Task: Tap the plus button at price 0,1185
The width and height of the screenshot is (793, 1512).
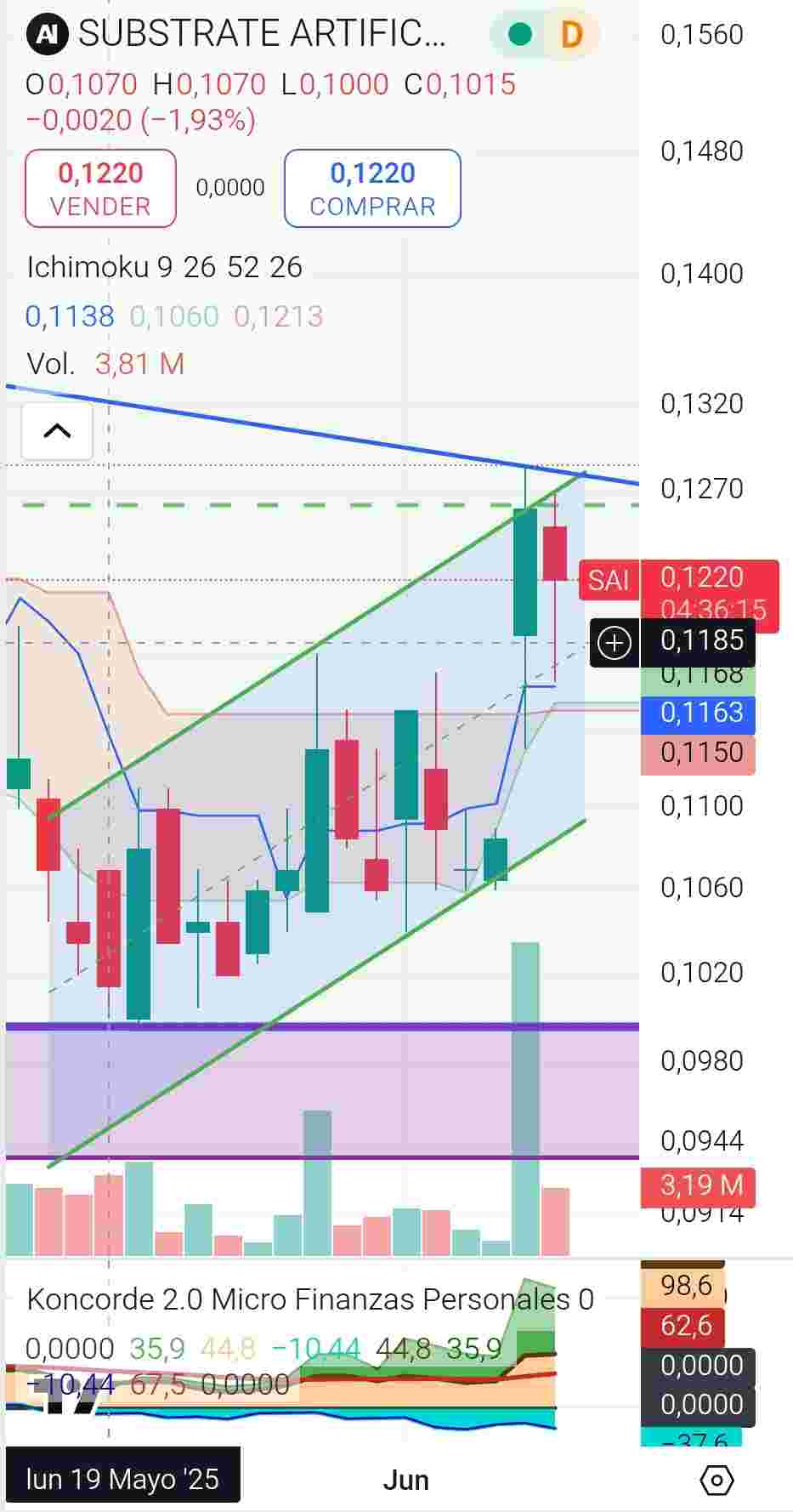Action: click(615, 642)
